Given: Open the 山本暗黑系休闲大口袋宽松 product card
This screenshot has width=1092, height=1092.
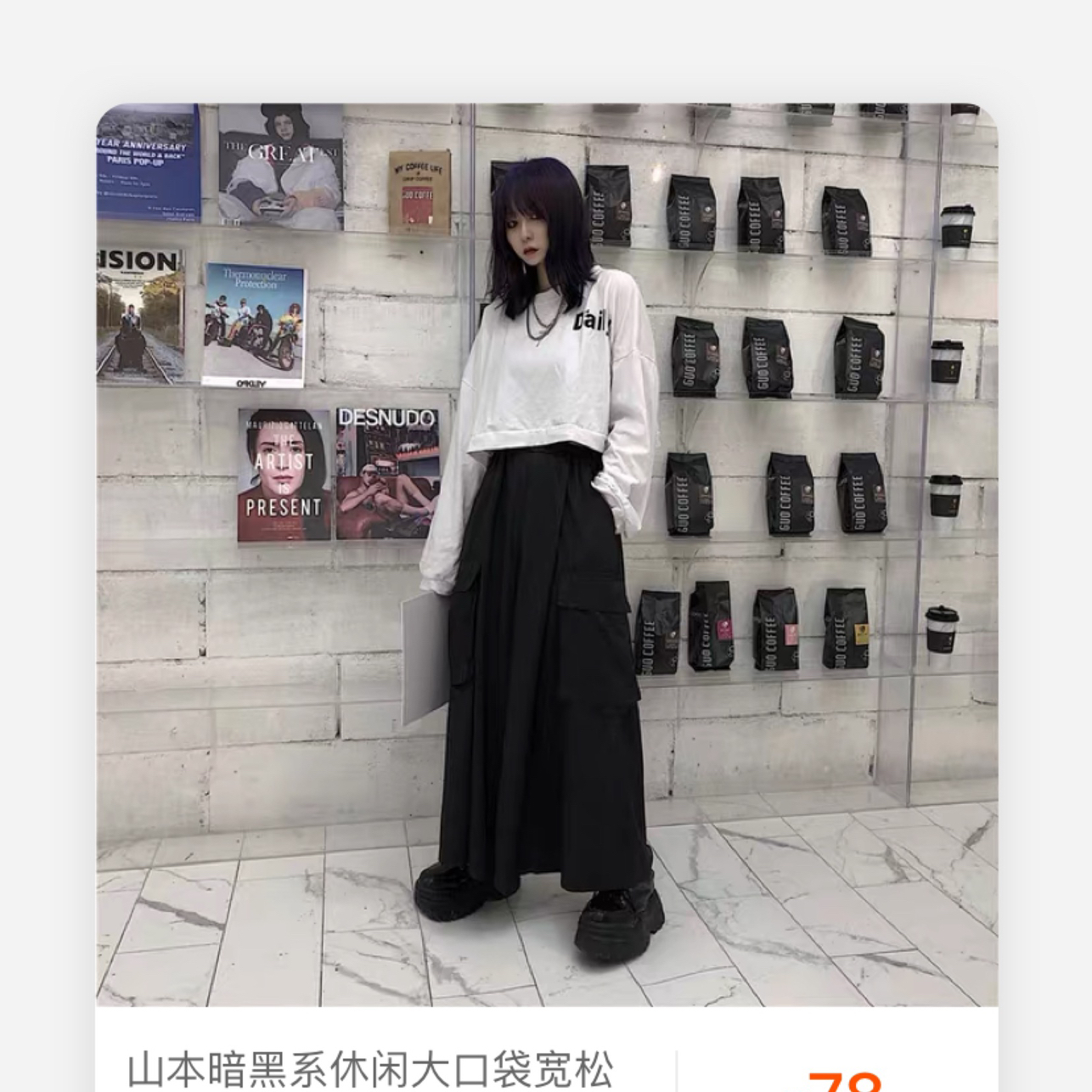Looking at the screenshot, I should click(370, 1068).
